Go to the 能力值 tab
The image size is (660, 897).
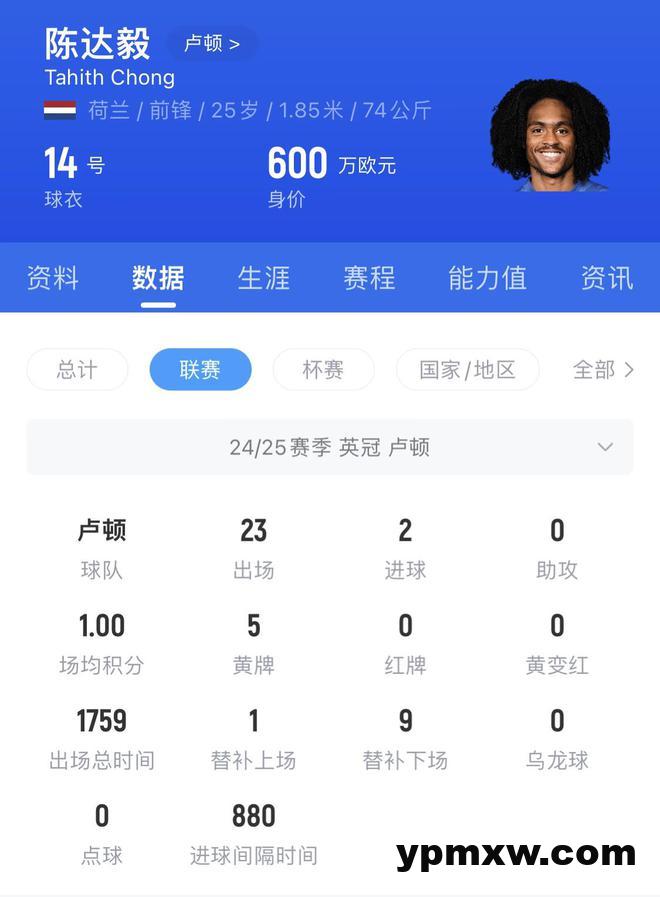click(487, 278)
